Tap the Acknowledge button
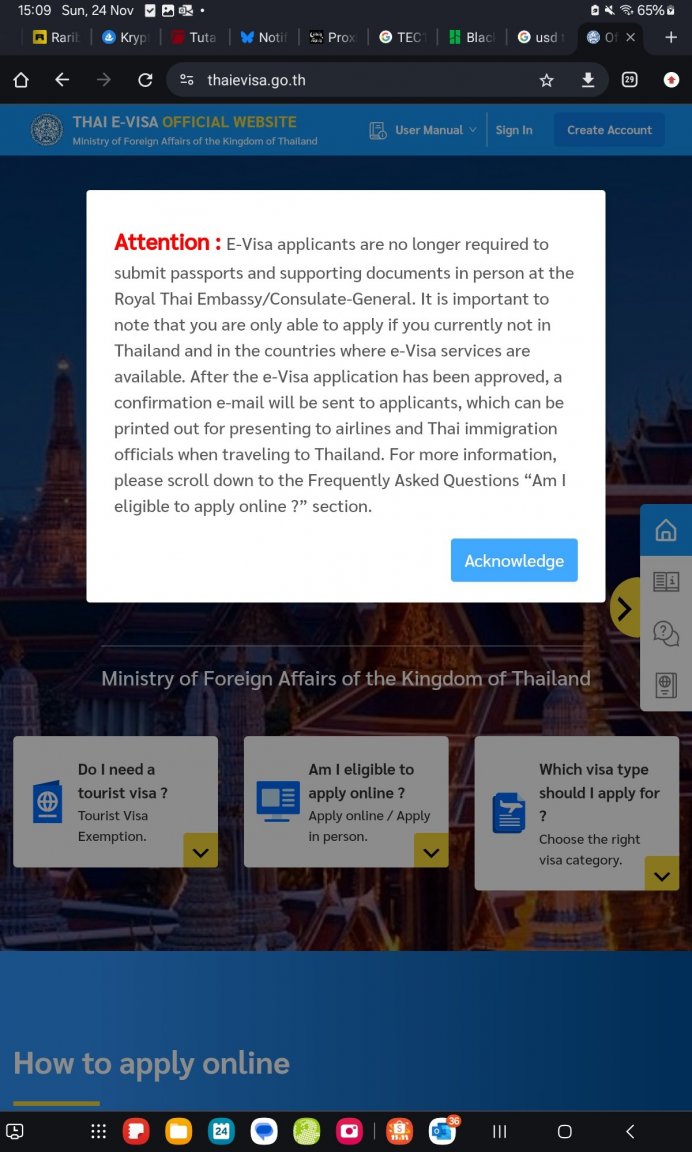Image resolution: width=692 pixels, height=1152 pixels. (514, 560)
